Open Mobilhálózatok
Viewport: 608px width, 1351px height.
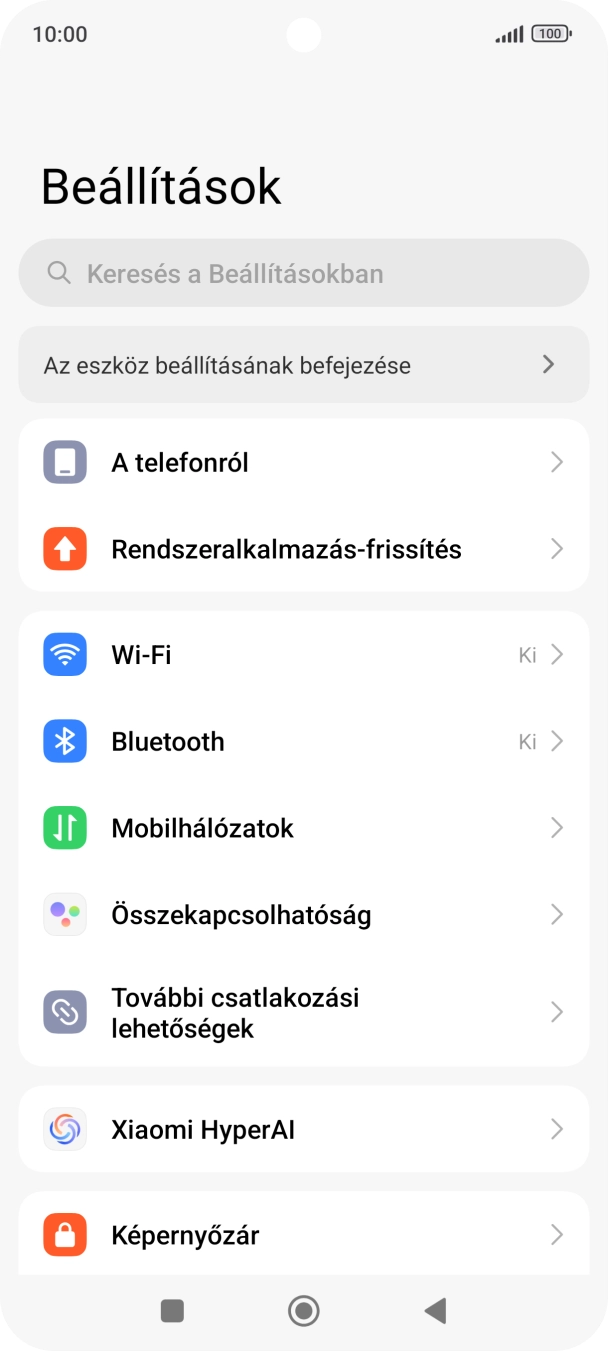coord(304,828)
